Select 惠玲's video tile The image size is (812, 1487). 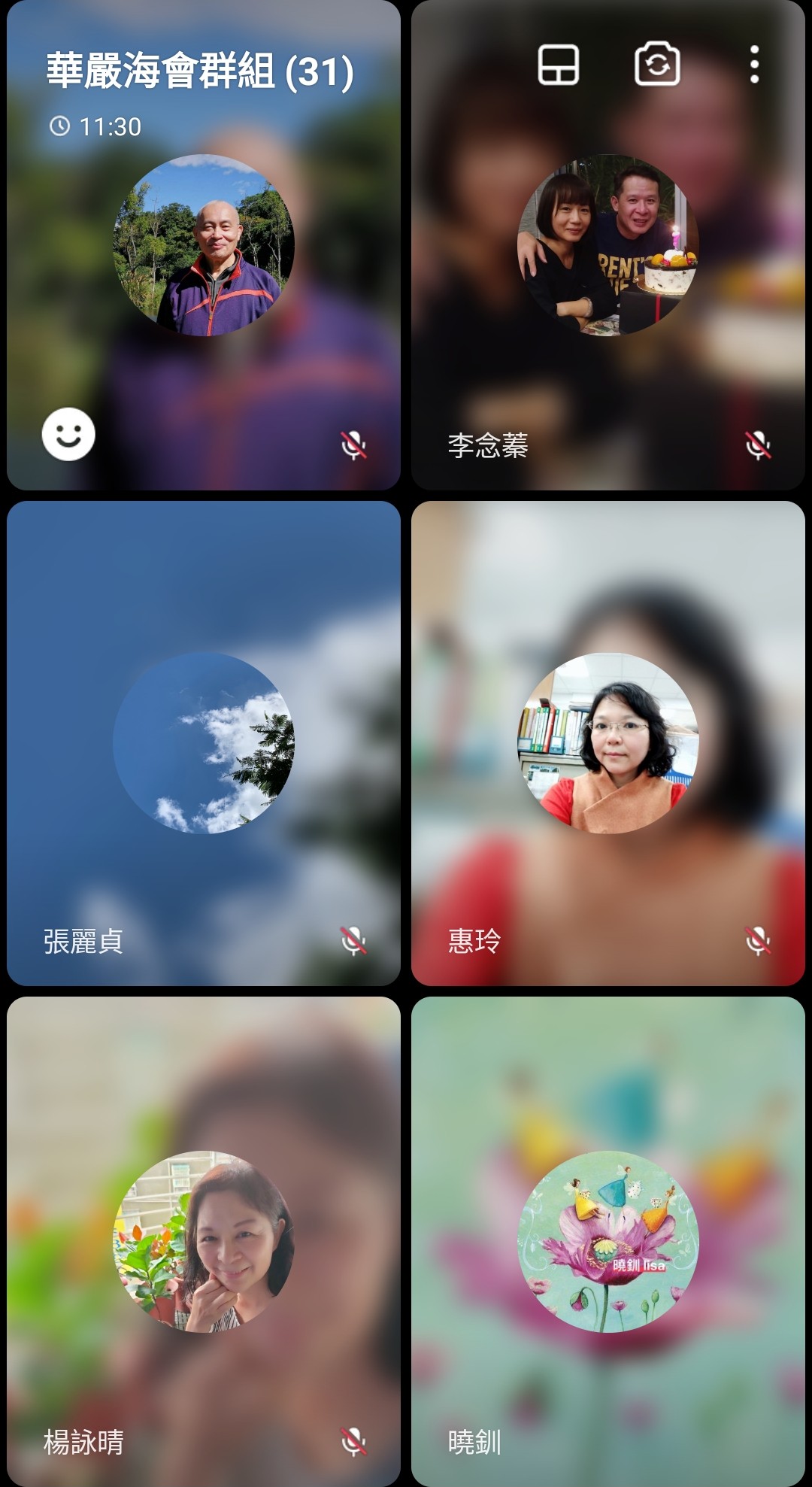coord(607,743)
